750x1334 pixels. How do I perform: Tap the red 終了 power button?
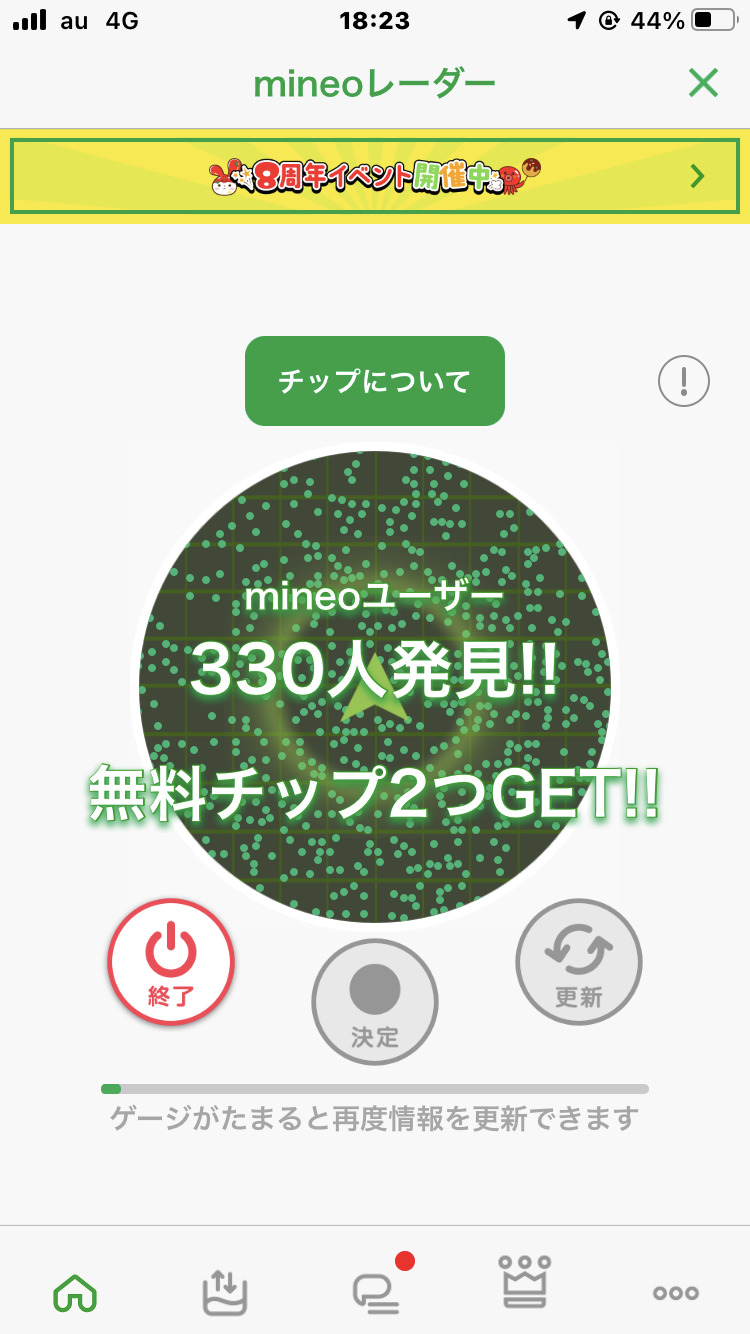pos(171,962)
